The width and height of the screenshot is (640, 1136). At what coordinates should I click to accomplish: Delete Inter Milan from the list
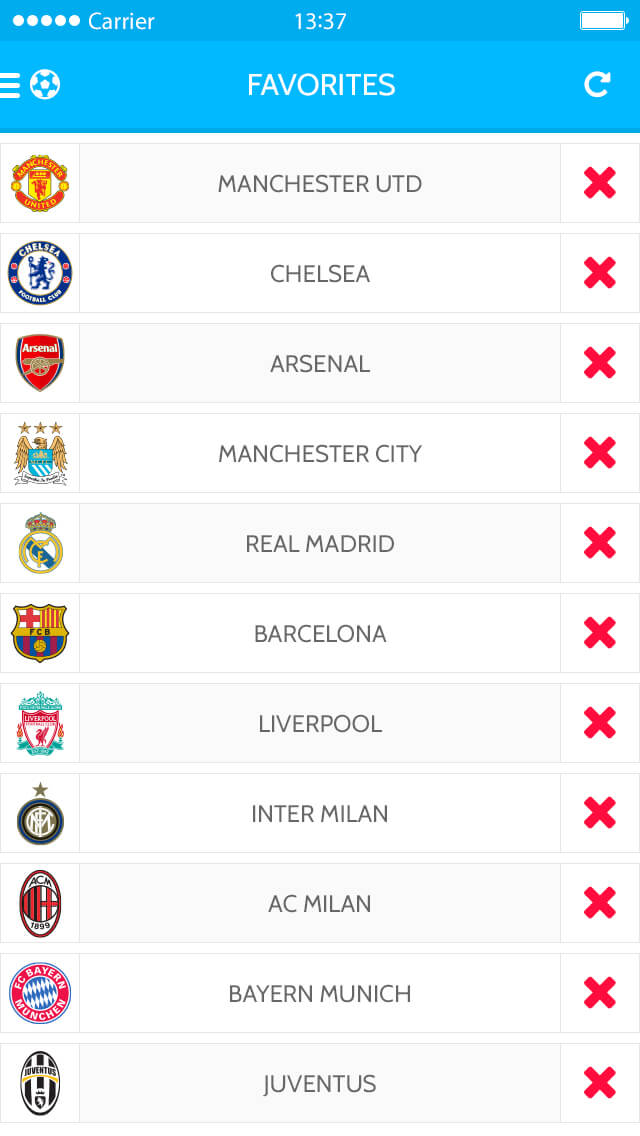click(599, 813)
